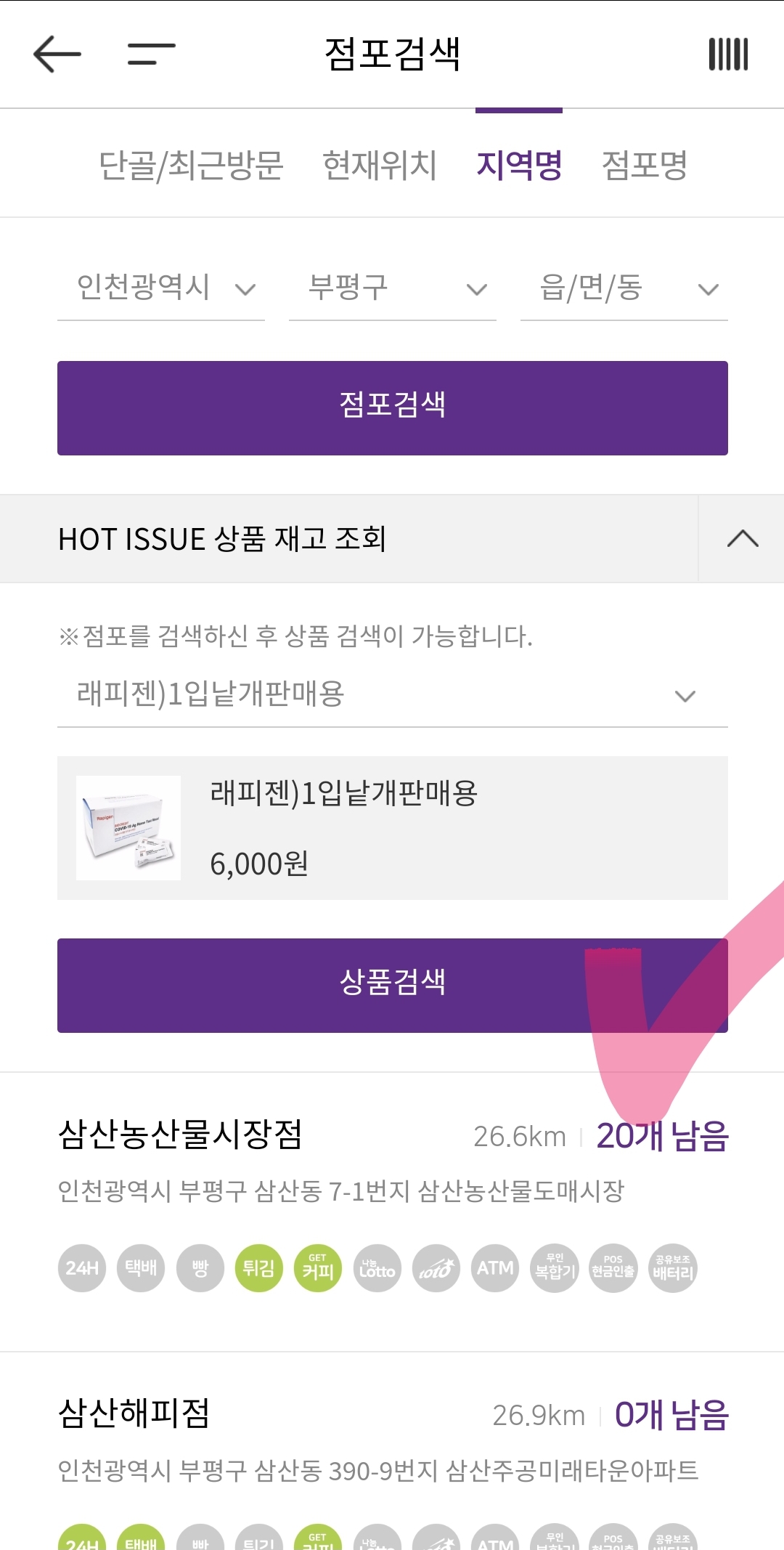Screen dimensions: 784x1550
Task: Open the side menu icon
Action: (151, 54)
